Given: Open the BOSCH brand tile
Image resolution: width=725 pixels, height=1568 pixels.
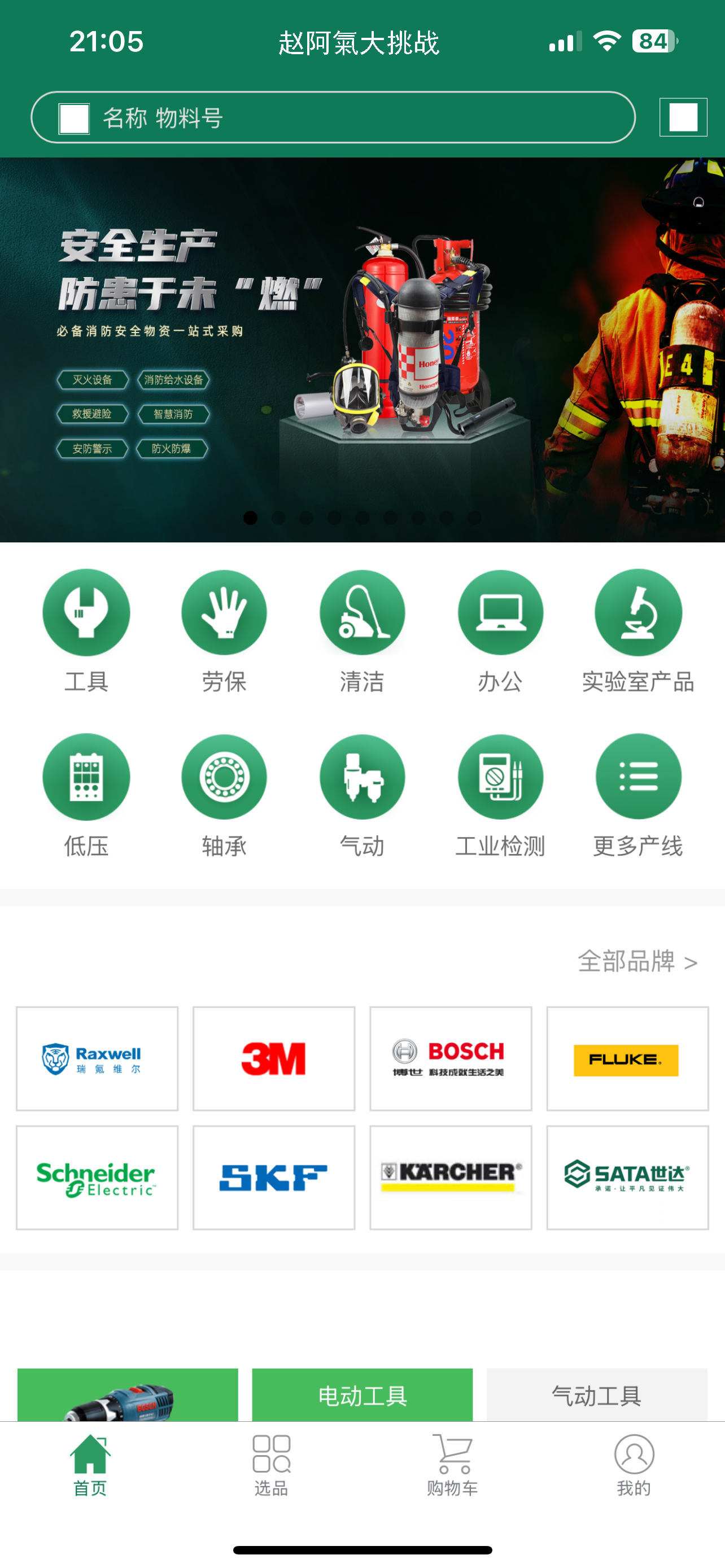Looking at the screenshot, I should (x=451, y=1058).
